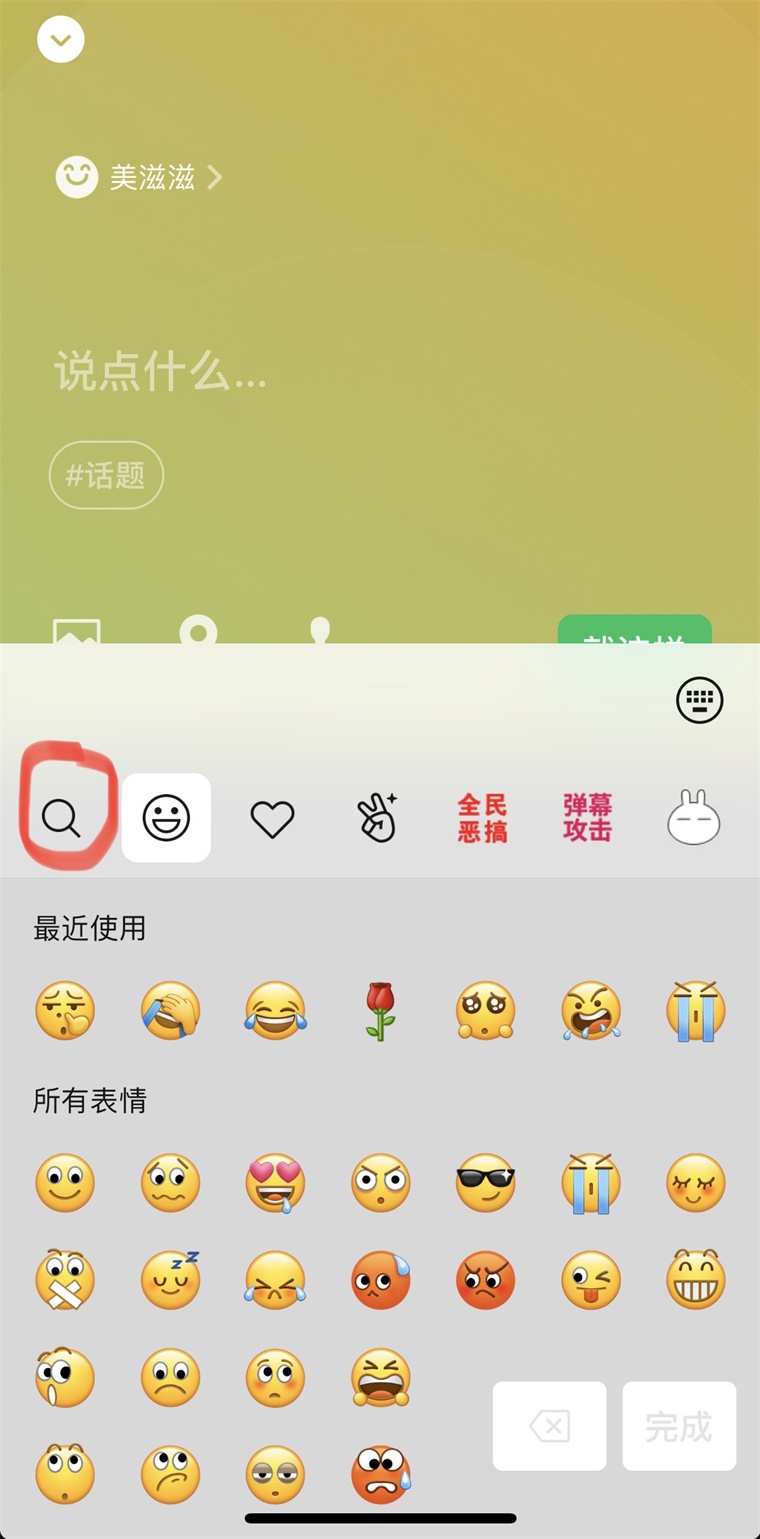Select the smiley emoji tab
Image resolution: width=760 pixels, height=1539 pixels.
pyautogui.click(x=166, y=818)
